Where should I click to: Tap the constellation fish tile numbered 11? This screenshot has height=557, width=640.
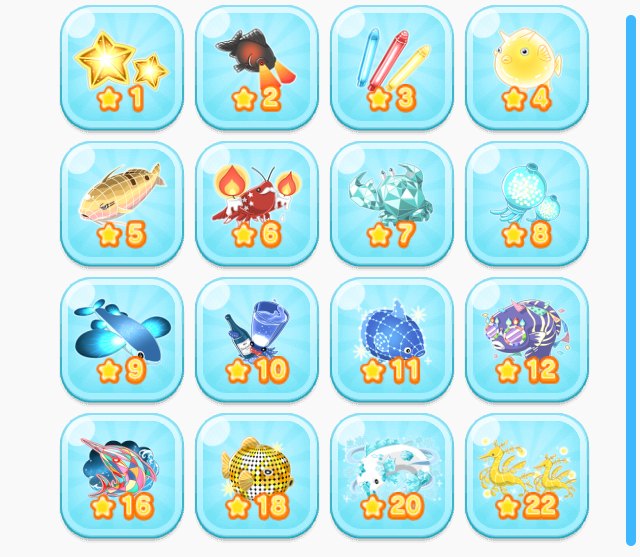pyautogui.click(x=392, y=339)
